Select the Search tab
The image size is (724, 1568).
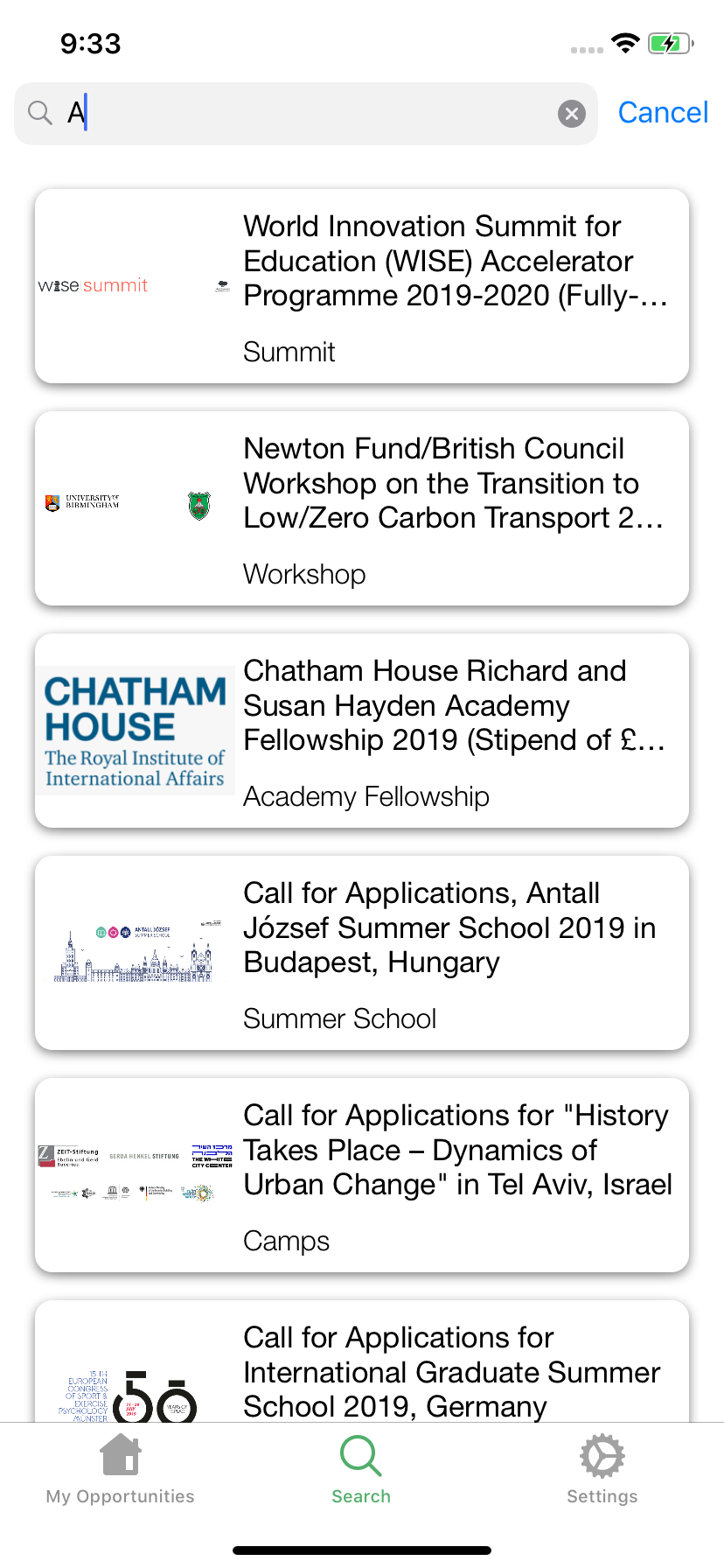tap(361, 1470)
